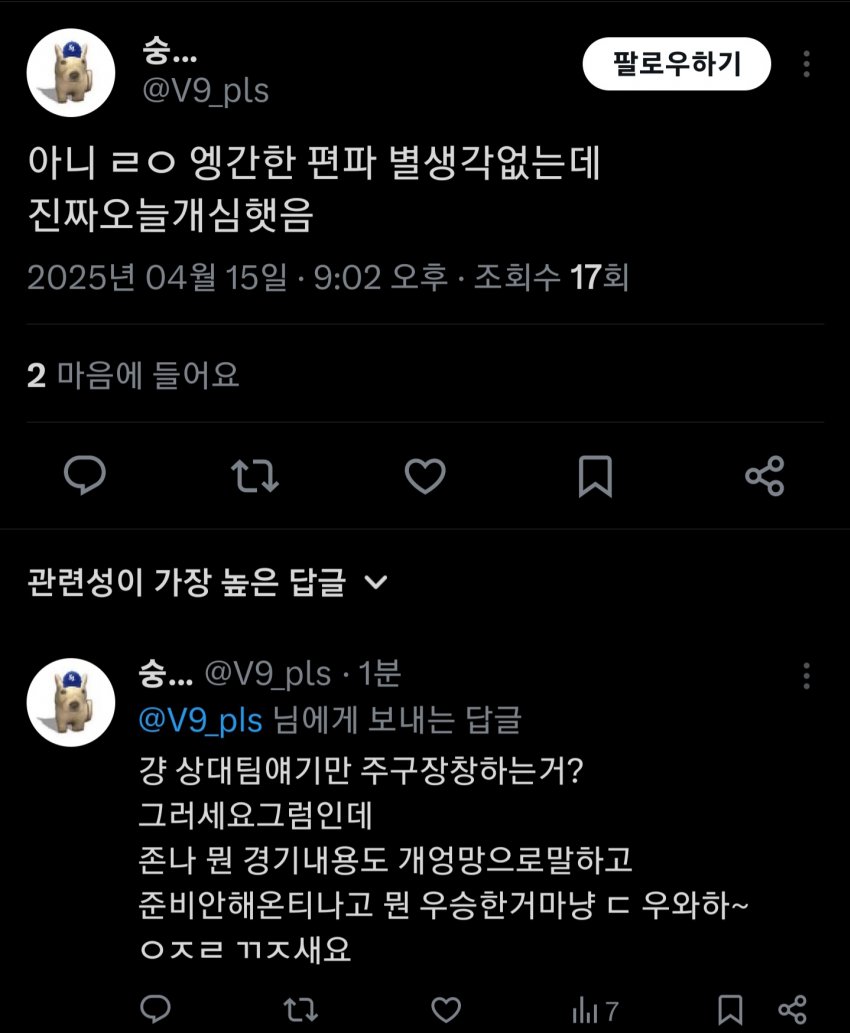Share the main post
Image resolution: width=850 pixels, height=1033 pixels.
point(765,476)
